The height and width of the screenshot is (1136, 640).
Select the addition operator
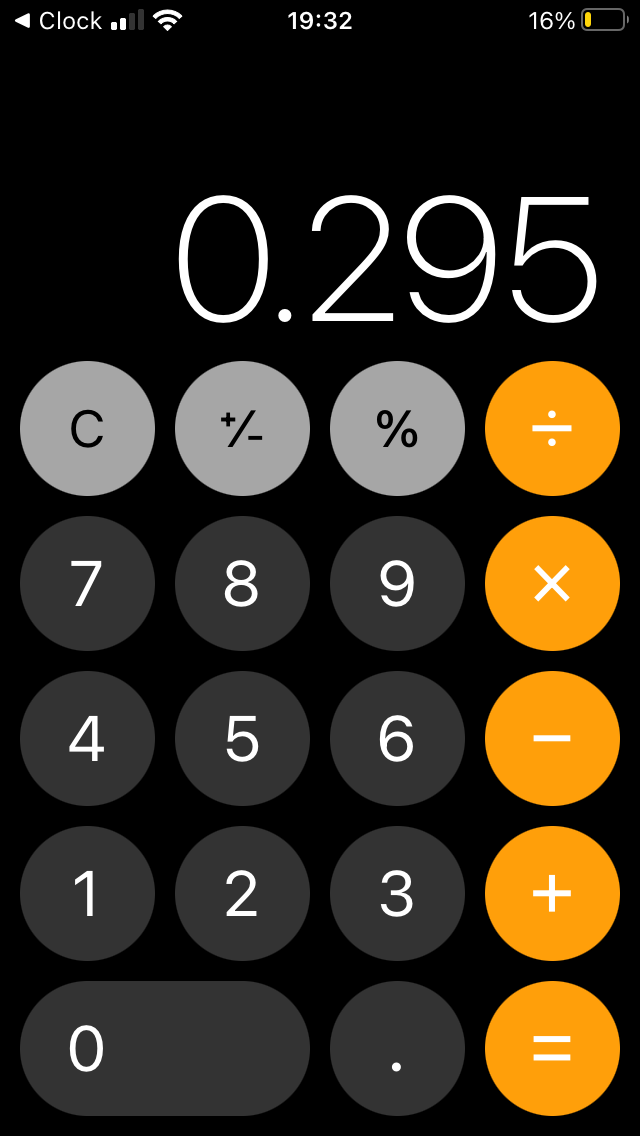coord(552,893)
